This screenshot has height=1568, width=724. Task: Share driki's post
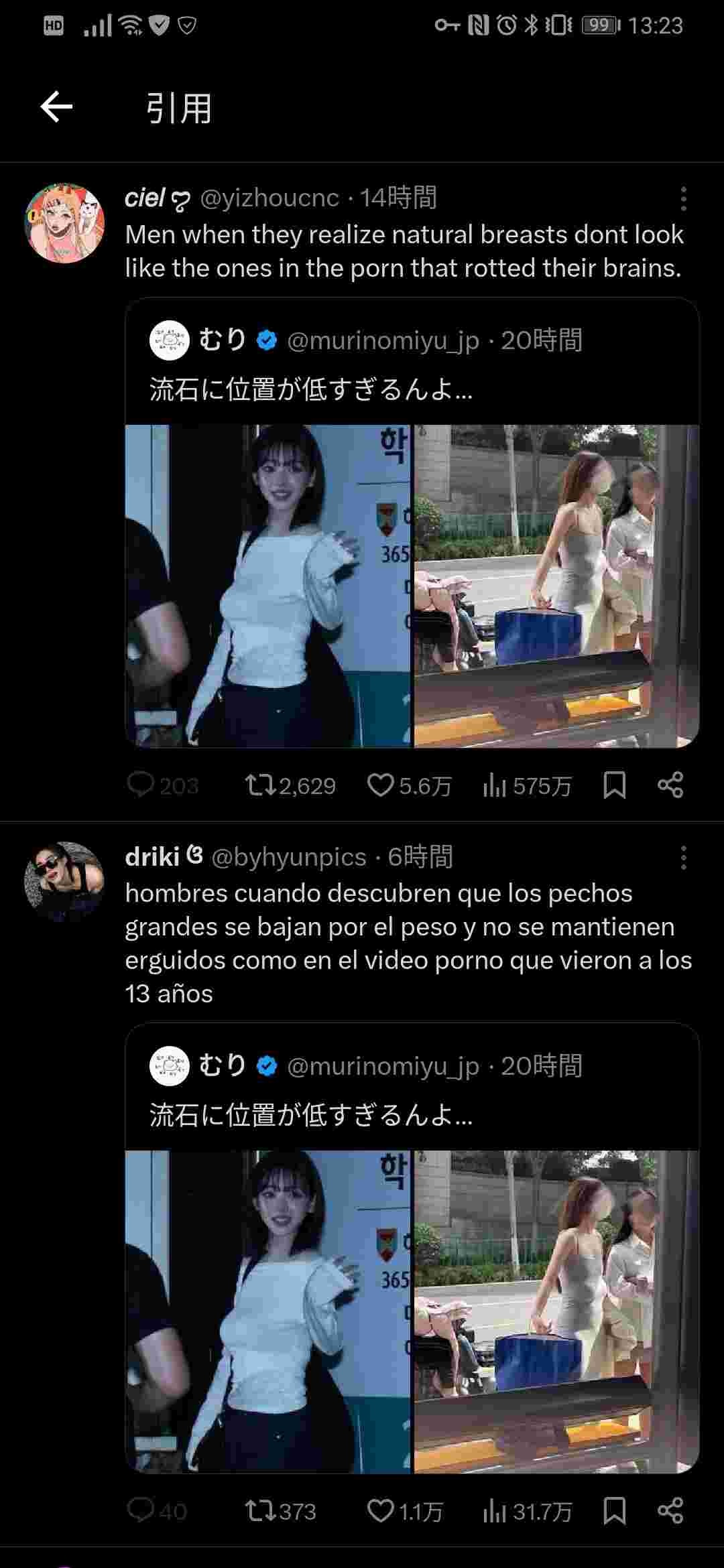coord(670,1510)
